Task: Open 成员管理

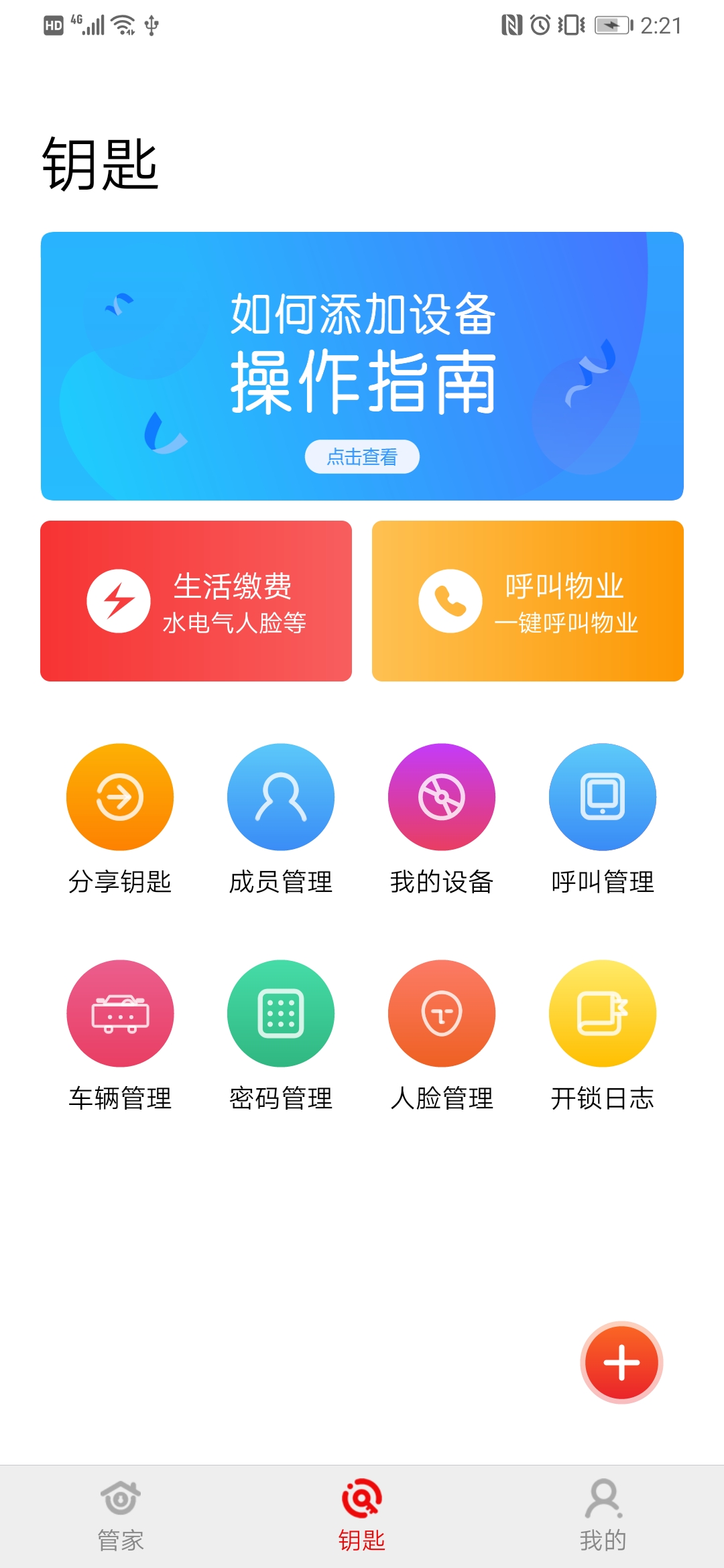Action: 281,820
